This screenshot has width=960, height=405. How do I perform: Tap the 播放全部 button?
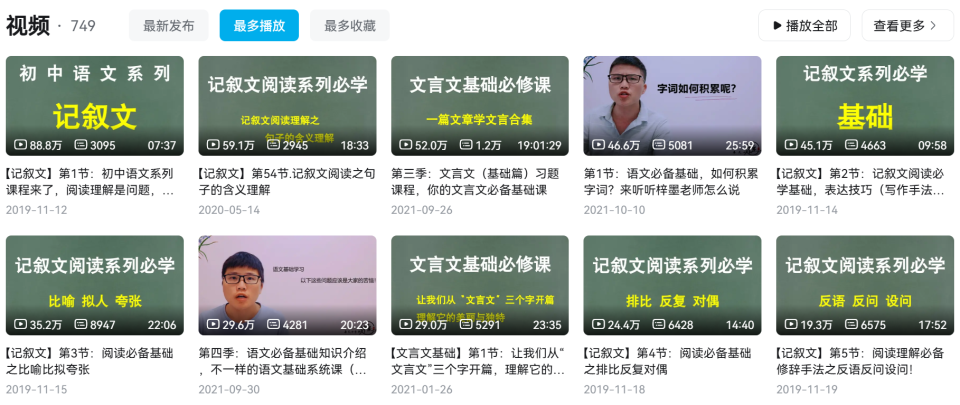tap(804, 26)
